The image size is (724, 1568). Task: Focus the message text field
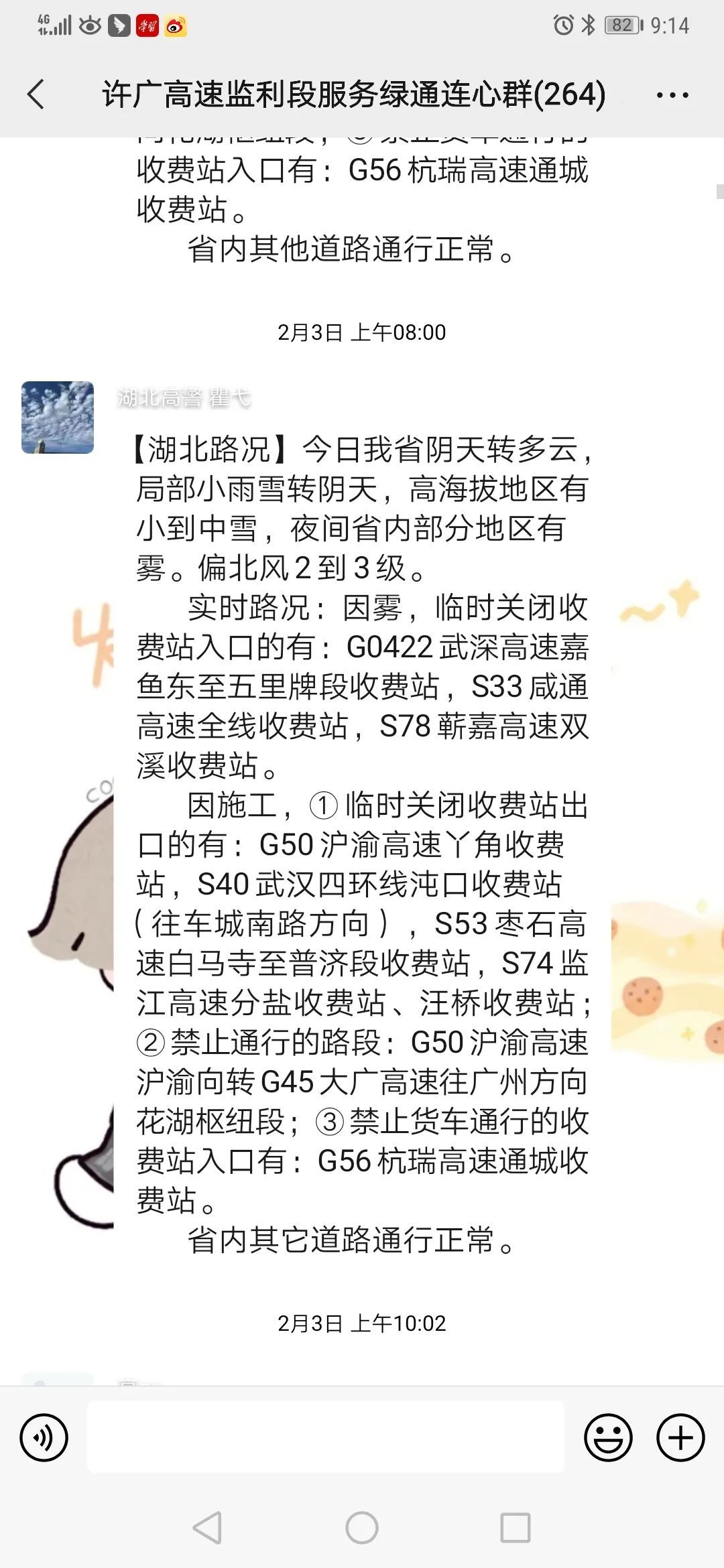click(x=325, y=1437)
